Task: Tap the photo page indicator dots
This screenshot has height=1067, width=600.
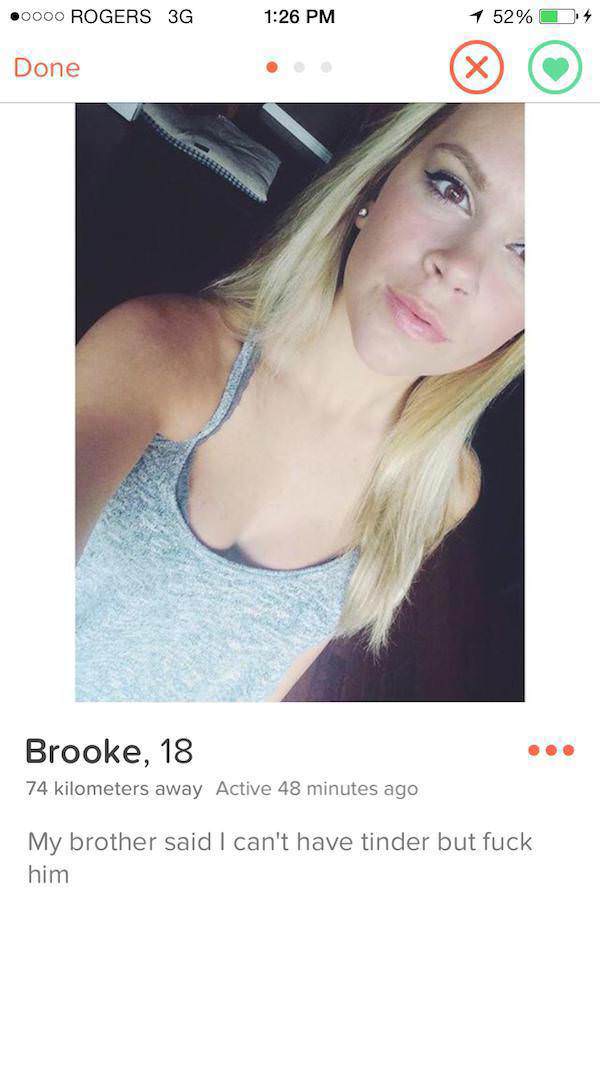Action: tap(299, 67)
